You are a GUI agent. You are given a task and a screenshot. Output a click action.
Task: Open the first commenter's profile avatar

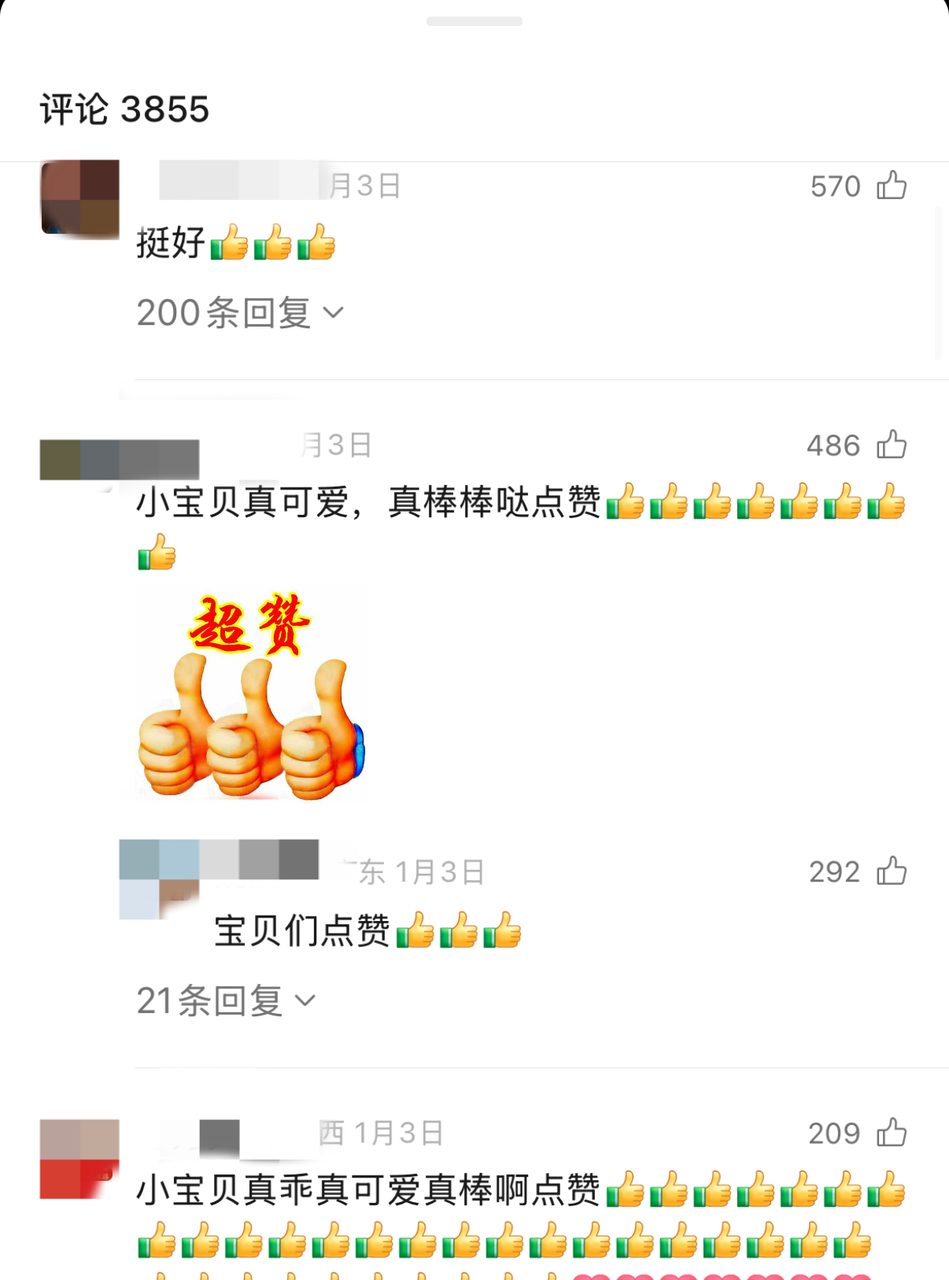pyautogui.click(x=79, y=197)
